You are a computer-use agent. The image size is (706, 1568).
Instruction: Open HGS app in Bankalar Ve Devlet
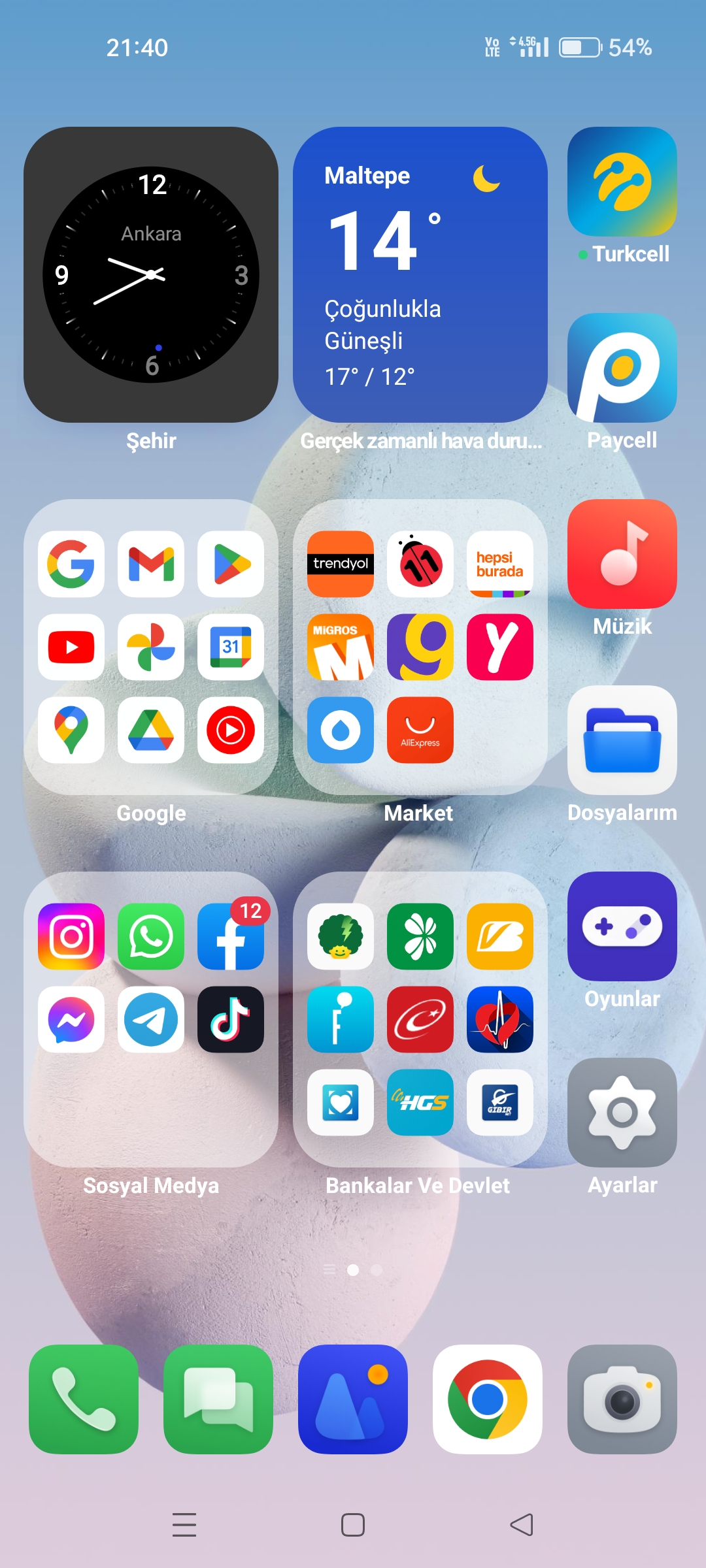pyautogui.click(x=420, y=1102)
